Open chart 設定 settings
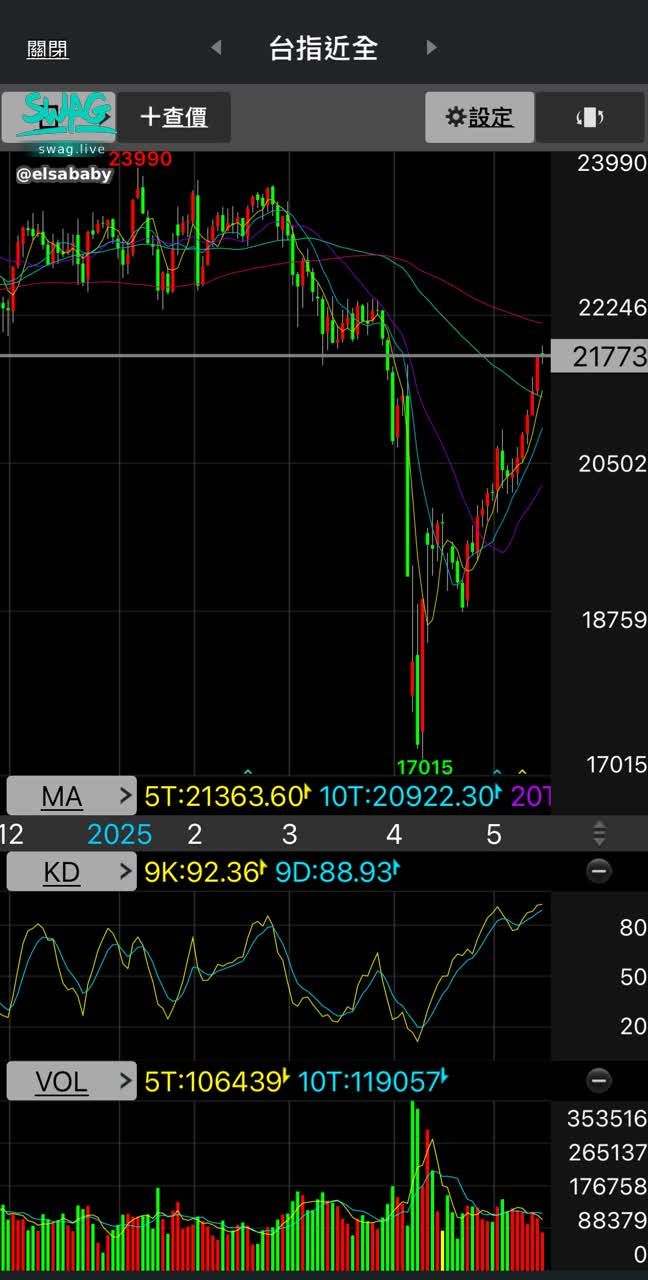Image resolution: width=648 pixels, height=1280 pixels. pyautogui.click(x=479, y=117)
